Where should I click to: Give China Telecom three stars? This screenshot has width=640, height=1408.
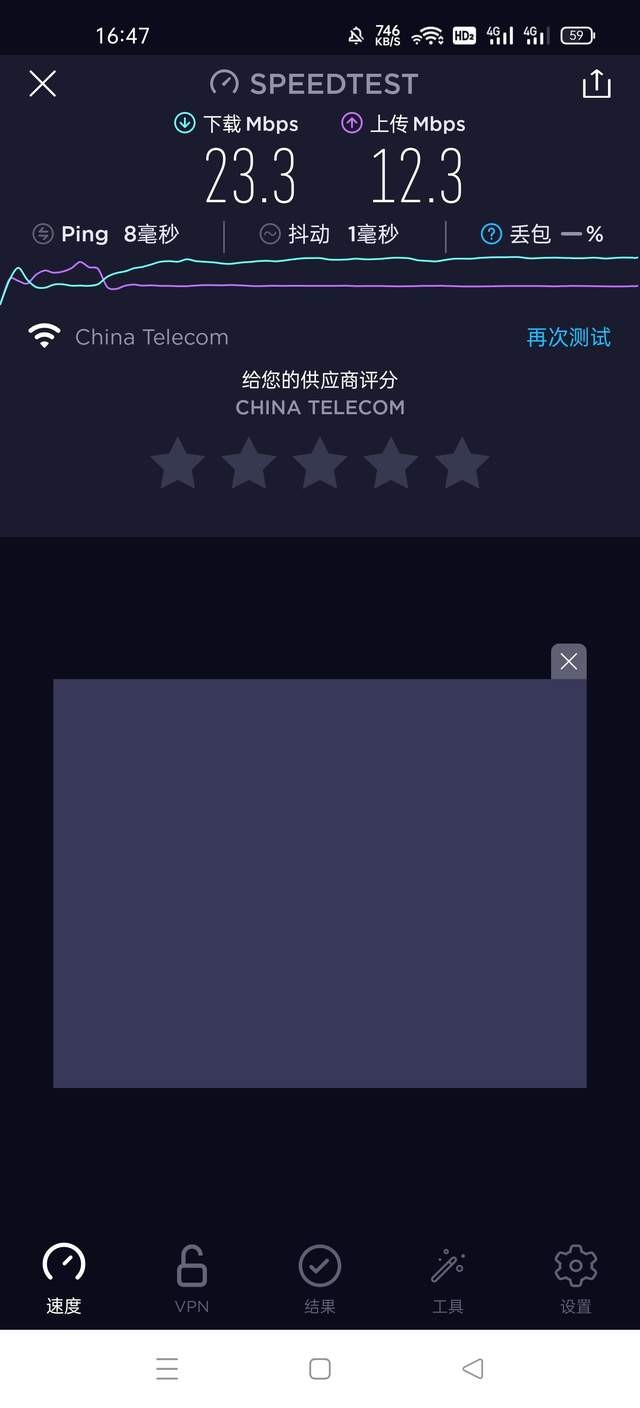coord(319,464)
